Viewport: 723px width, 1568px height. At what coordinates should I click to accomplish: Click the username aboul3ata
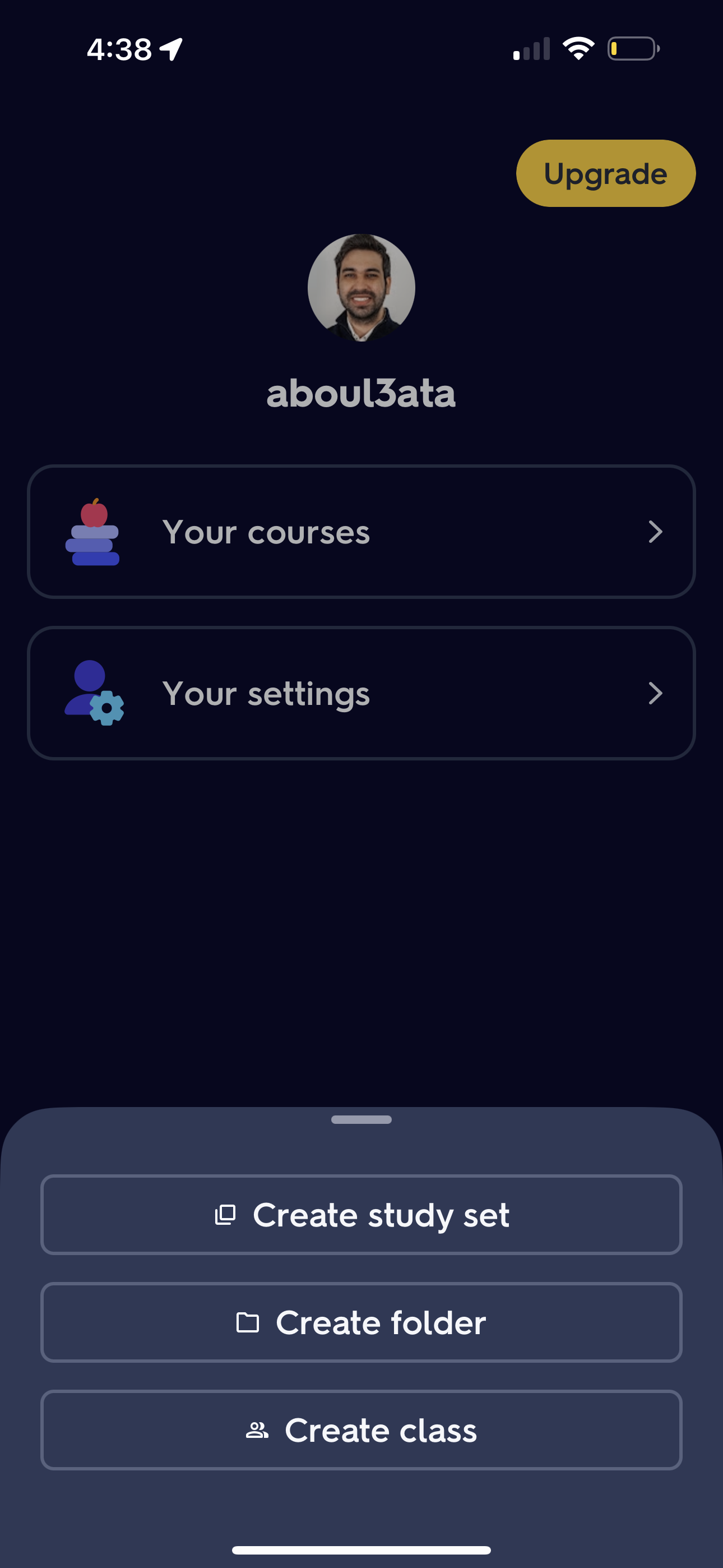361,393
